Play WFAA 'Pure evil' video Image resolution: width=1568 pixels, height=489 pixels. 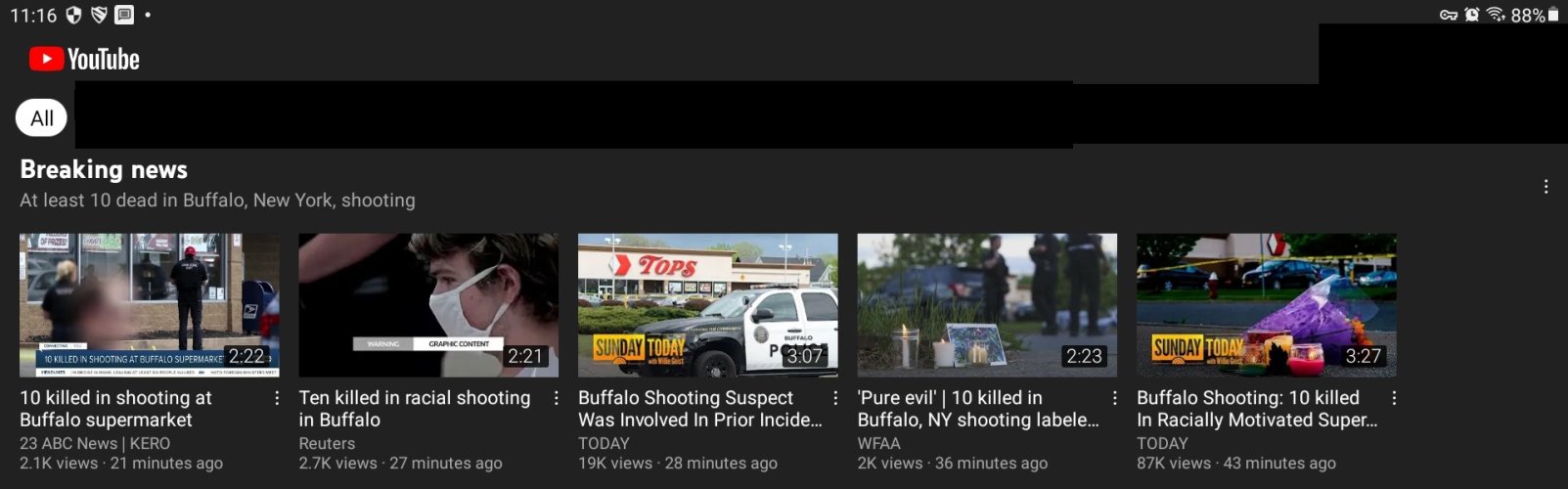click(987, 304)
